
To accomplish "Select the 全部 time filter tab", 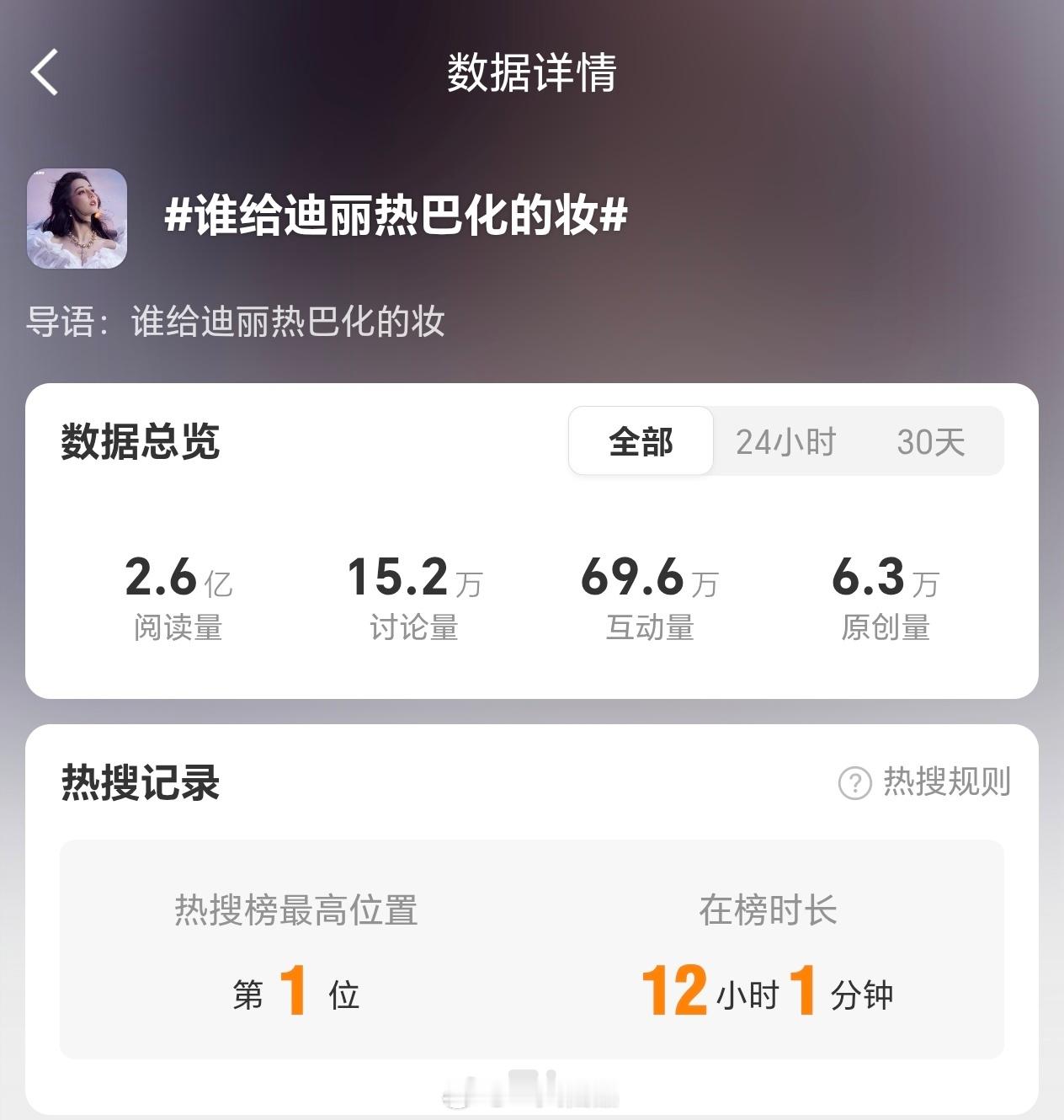I will coord(640,441).
